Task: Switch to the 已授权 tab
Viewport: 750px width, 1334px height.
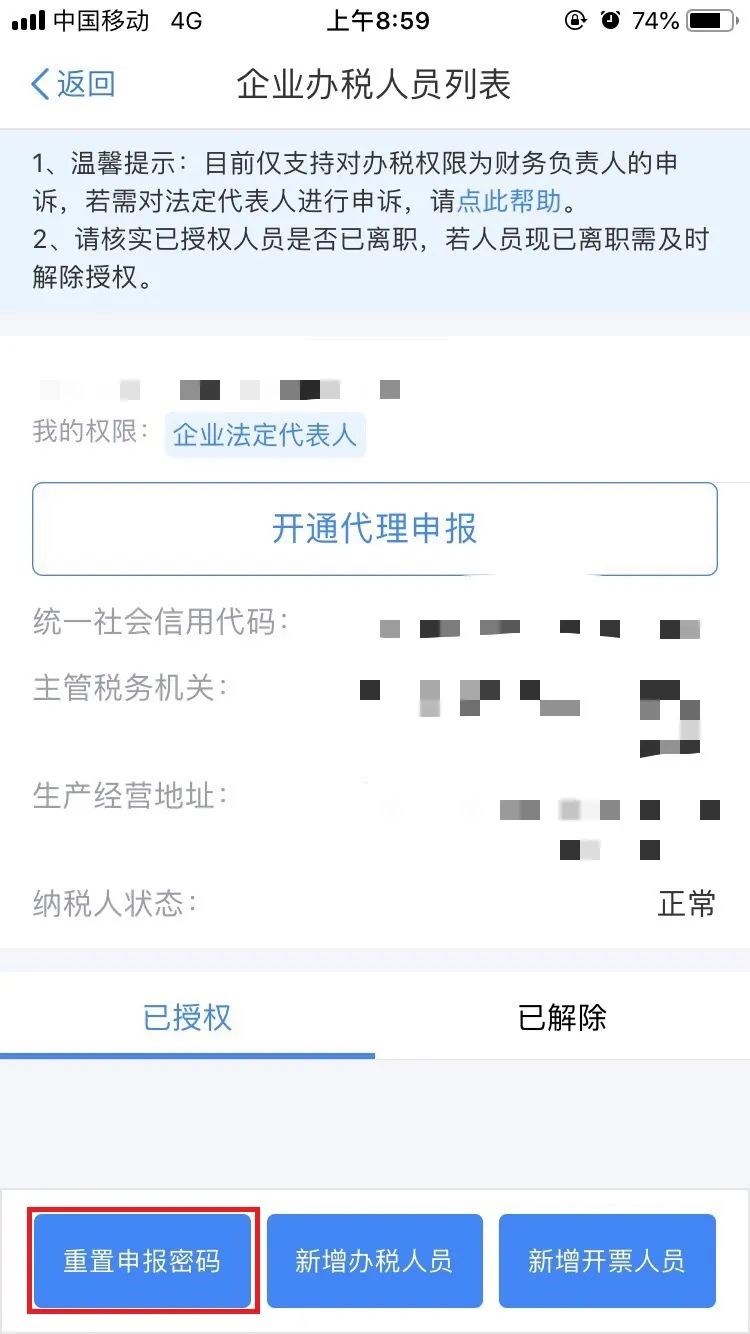Action: coord(187,1018)
